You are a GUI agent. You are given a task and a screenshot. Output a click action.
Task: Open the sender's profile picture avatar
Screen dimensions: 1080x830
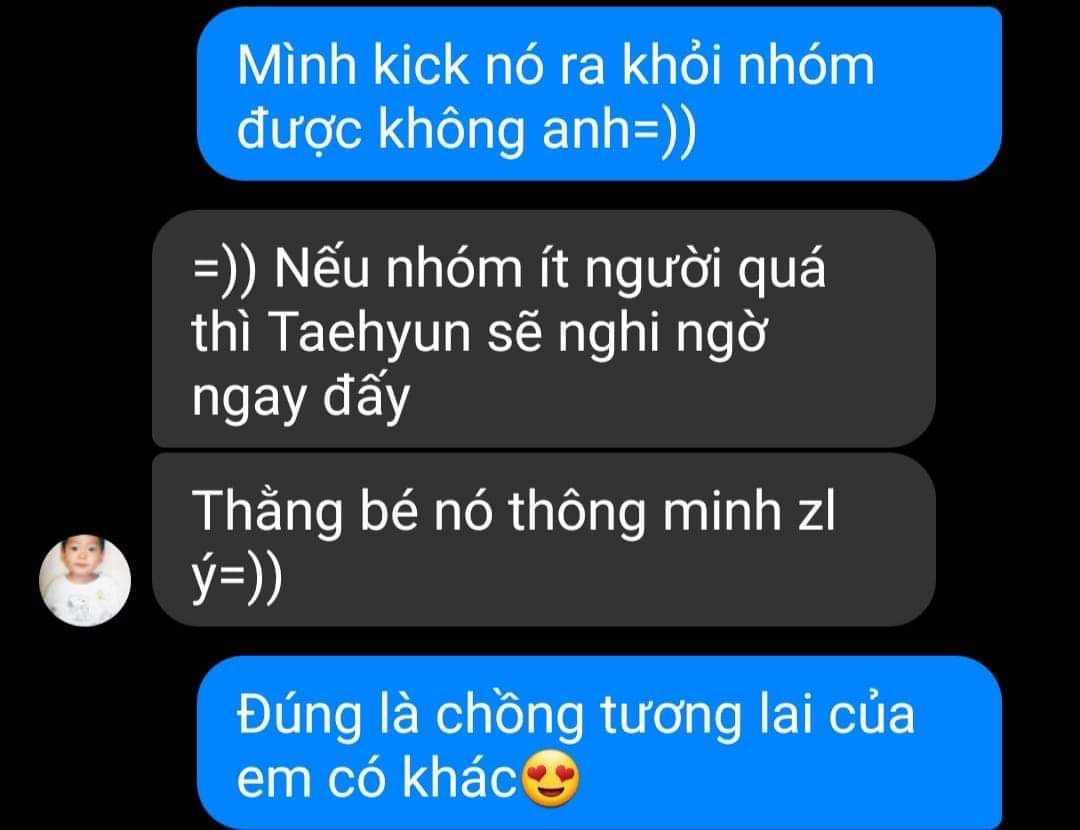click(x=85, y=581)
